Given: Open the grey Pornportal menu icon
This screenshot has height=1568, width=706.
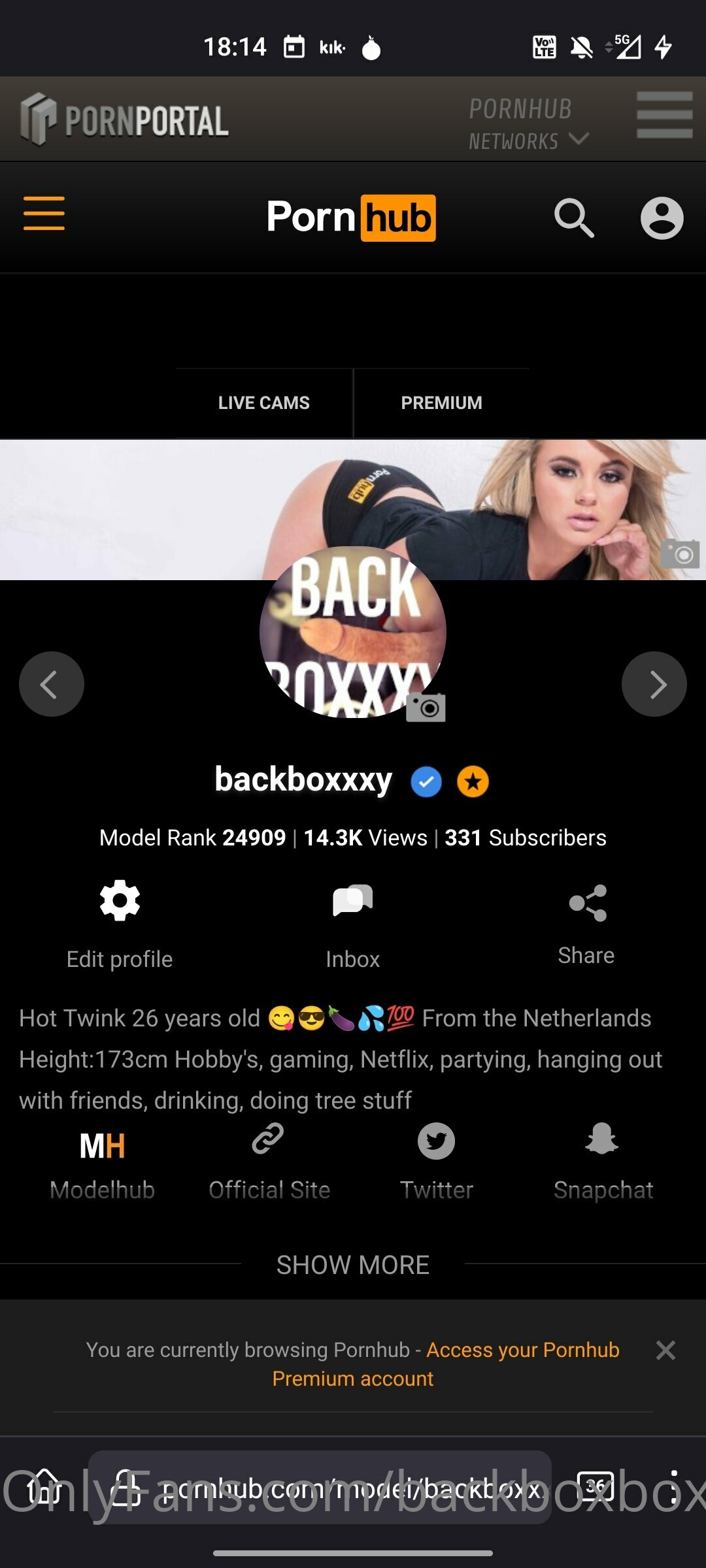Looking at the screenshot, I should click(x=664, y=115).
